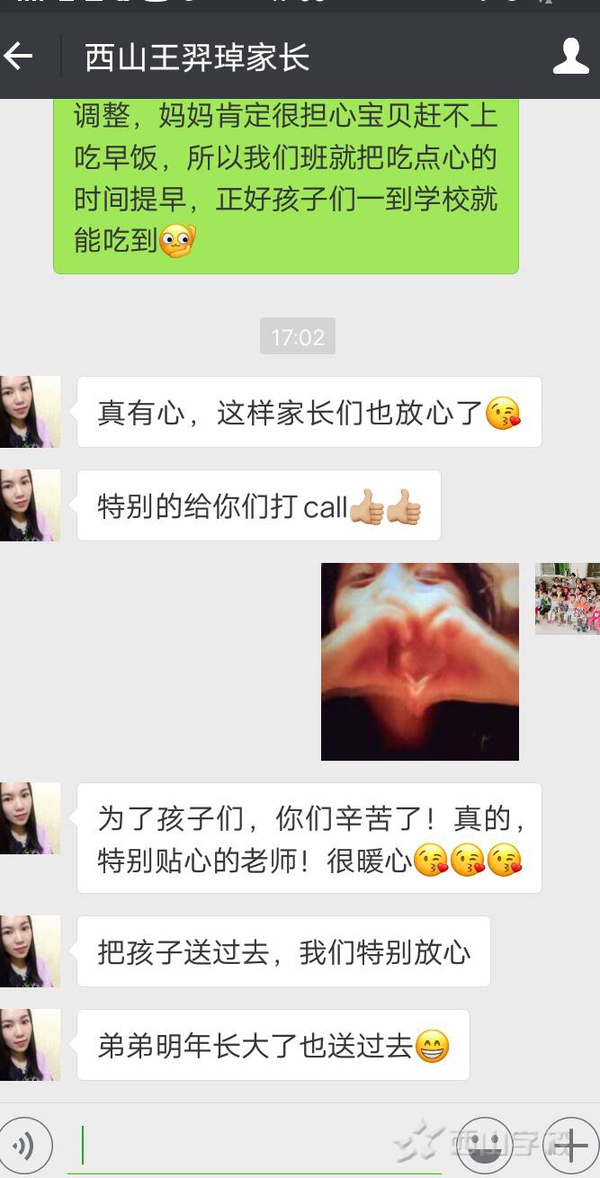View the heart hands image message
This screenshot has width=600, height=1178.
(x=419, y=661)
